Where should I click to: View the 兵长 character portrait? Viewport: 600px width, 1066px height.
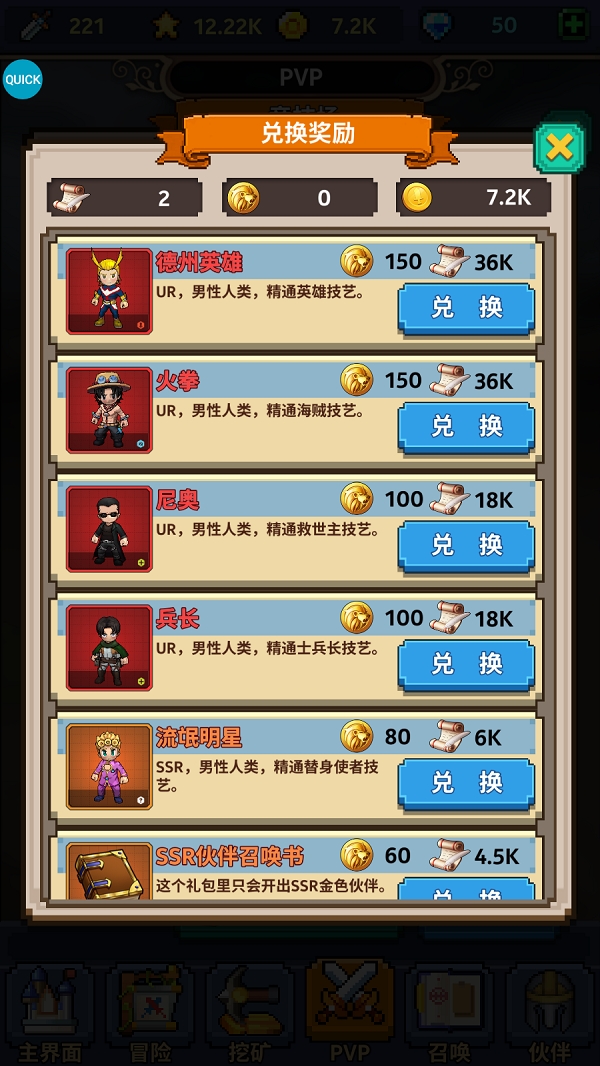point(109,648)
